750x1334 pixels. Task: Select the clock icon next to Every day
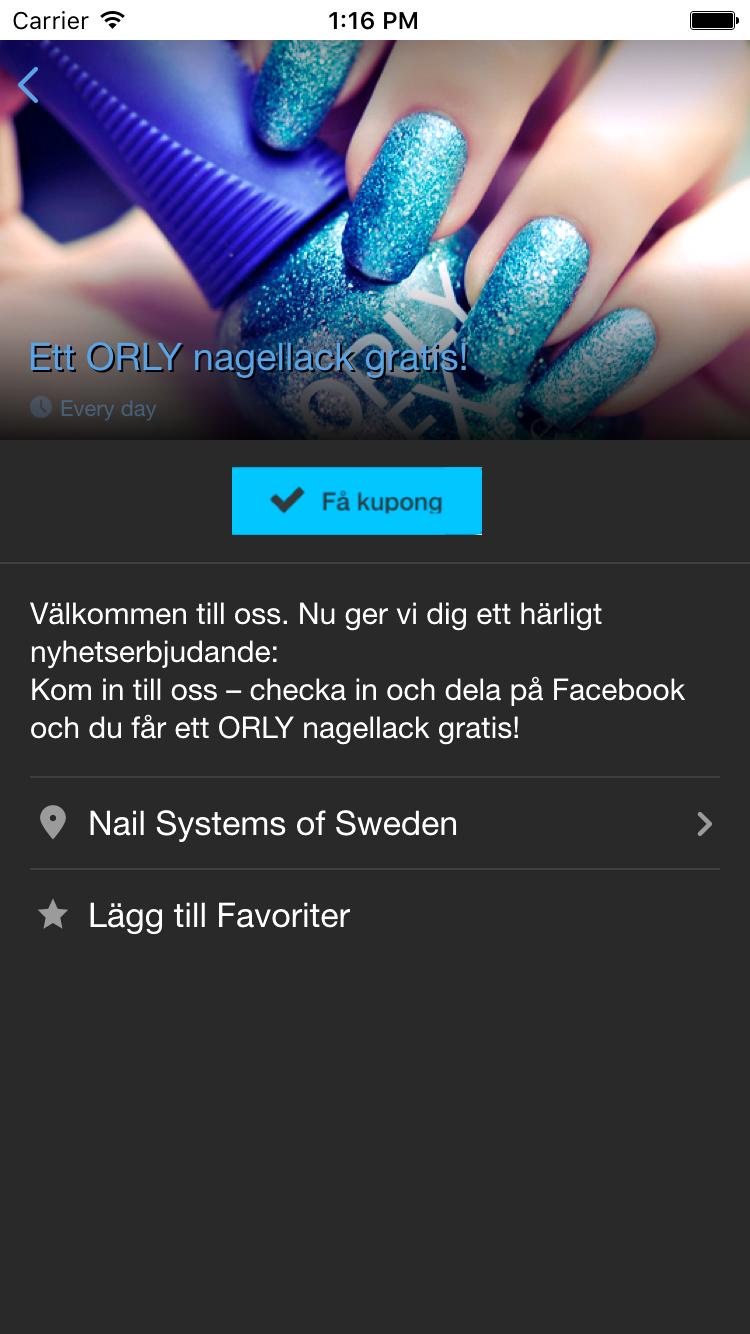point(40,408)
